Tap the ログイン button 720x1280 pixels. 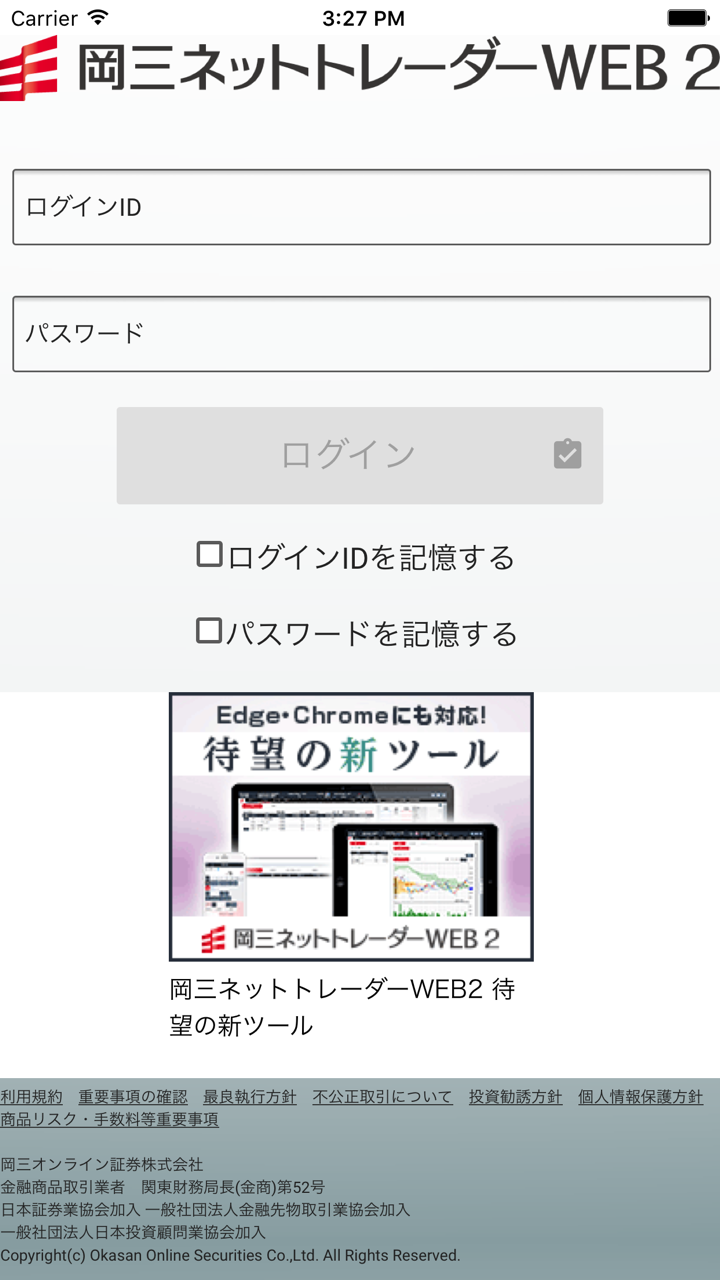(359, 455)
